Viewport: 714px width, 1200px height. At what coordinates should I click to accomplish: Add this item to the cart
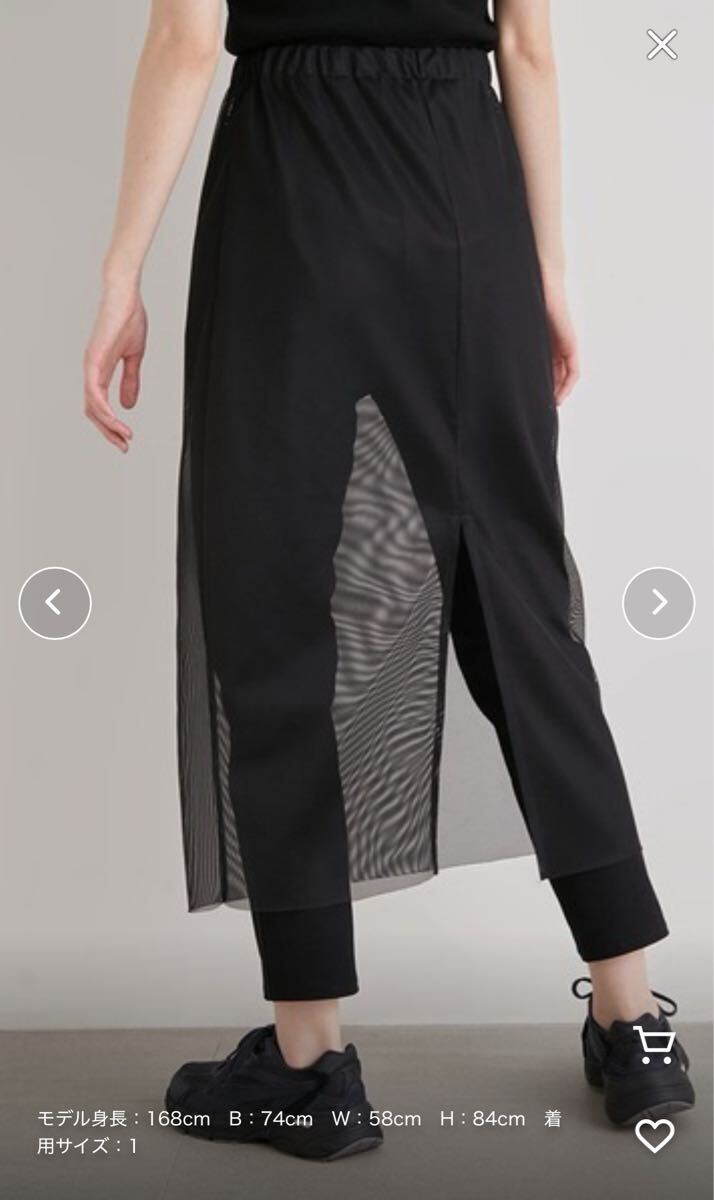[x=655, y=1044]
